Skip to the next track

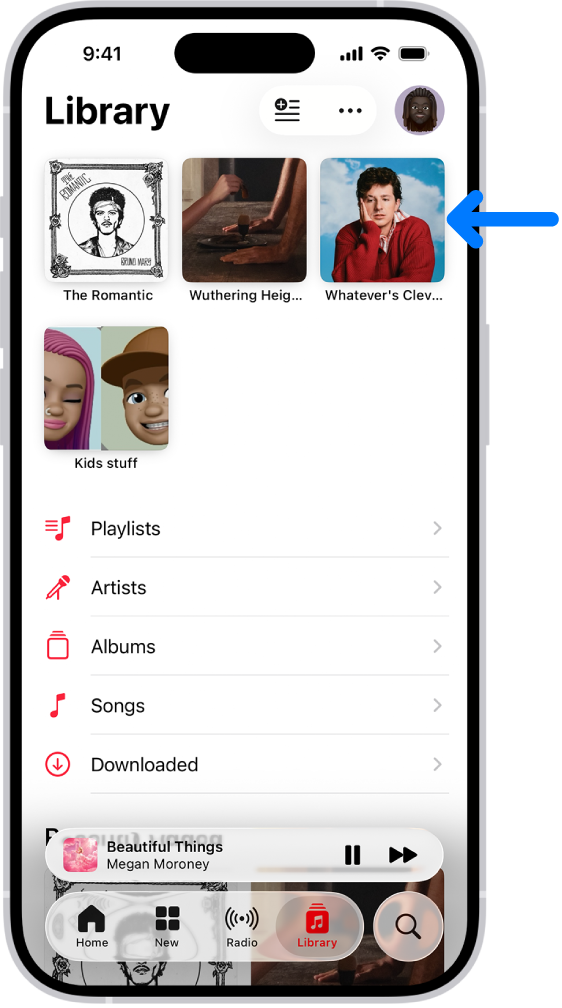403,855
